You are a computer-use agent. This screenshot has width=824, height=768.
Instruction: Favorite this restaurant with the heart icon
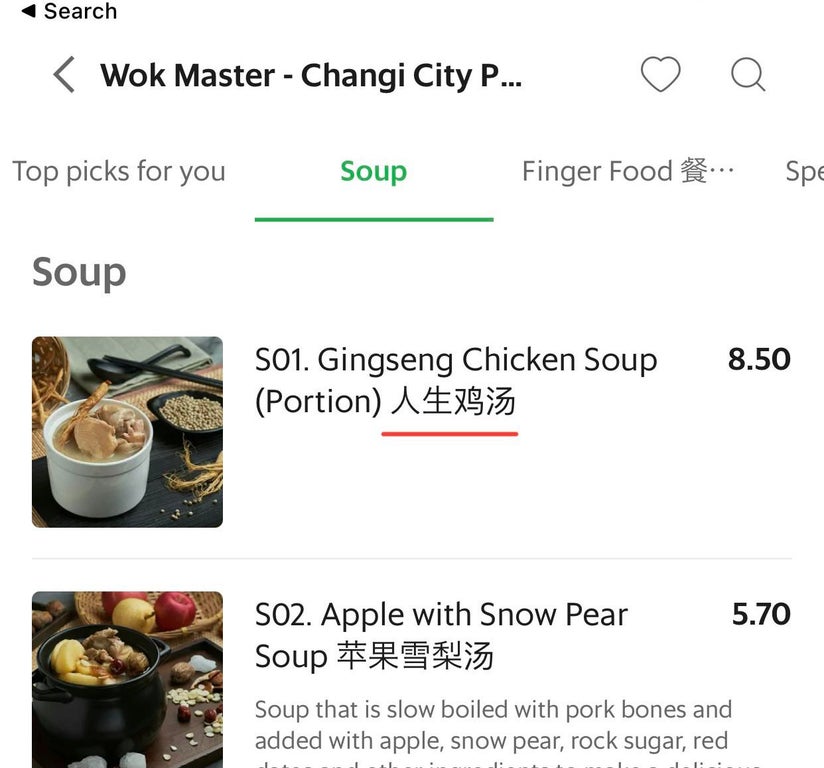pyautogui.click(x=660, y=75)
